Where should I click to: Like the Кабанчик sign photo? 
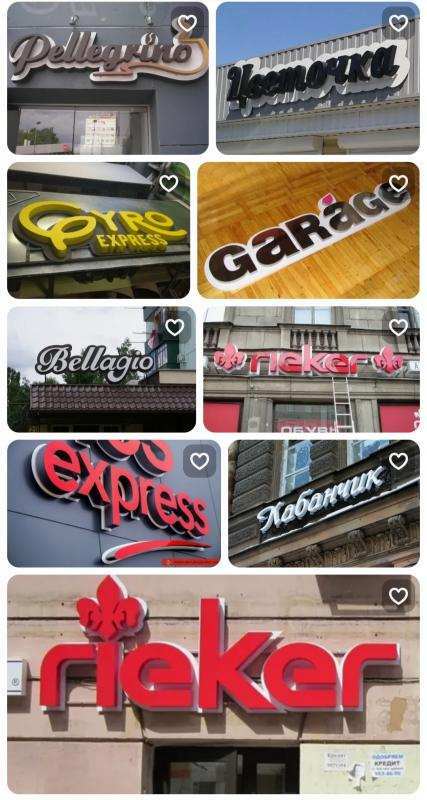(398, 461)
